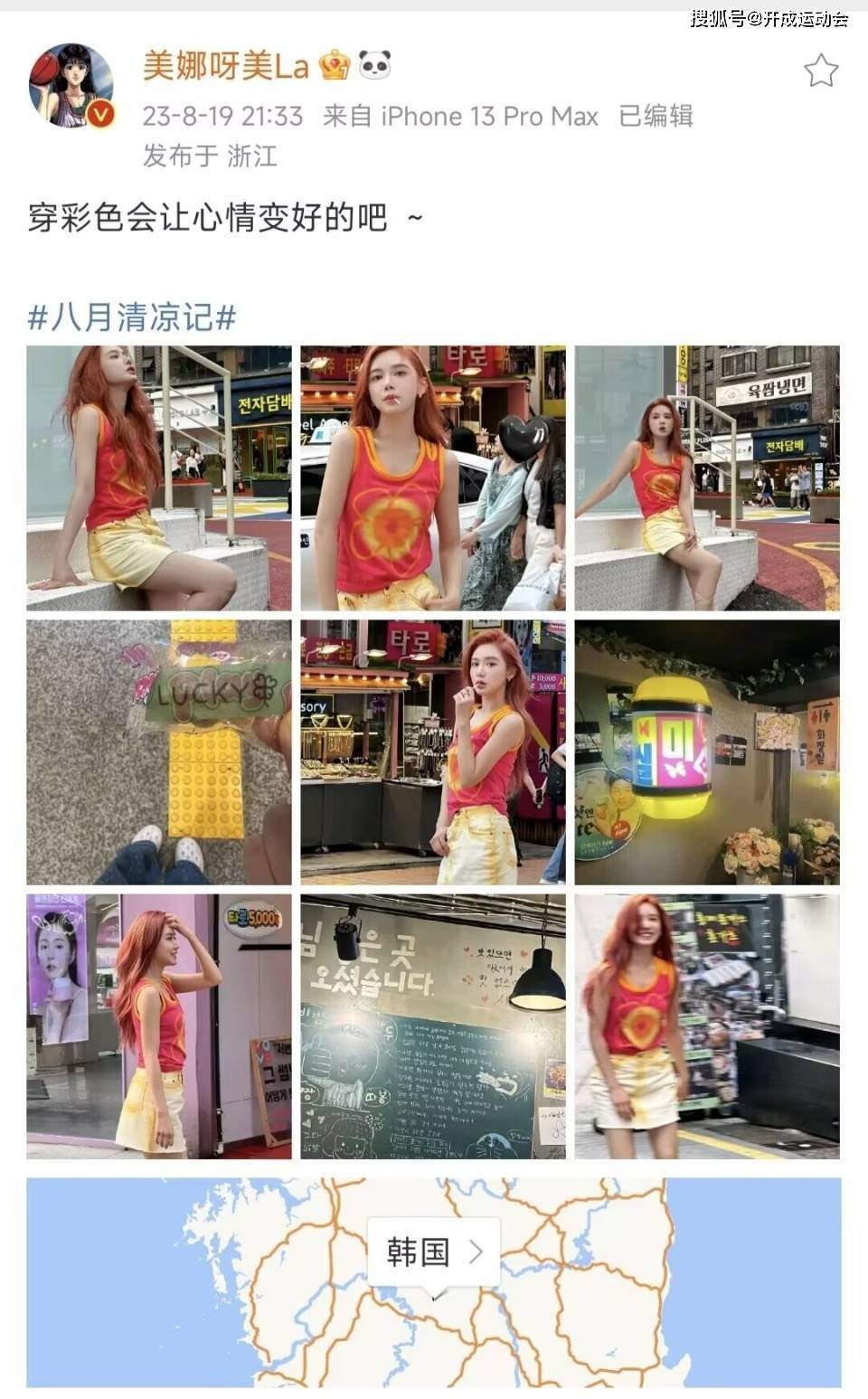
Task: Open the LUCKY candy wrapper photo
Action: pyautogui.click(x=159, y=751)
